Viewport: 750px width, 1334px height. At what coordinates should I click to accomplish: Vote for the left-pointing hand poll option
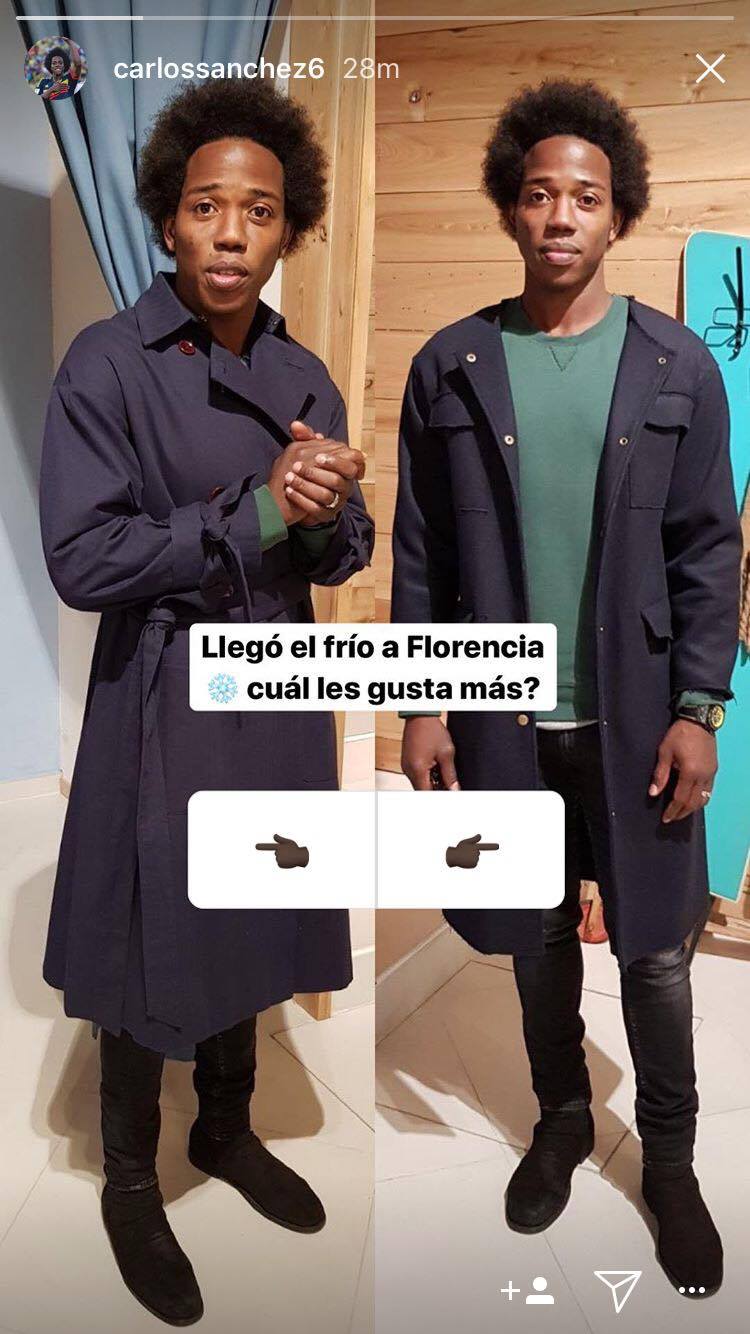click(x=282, y=851)
